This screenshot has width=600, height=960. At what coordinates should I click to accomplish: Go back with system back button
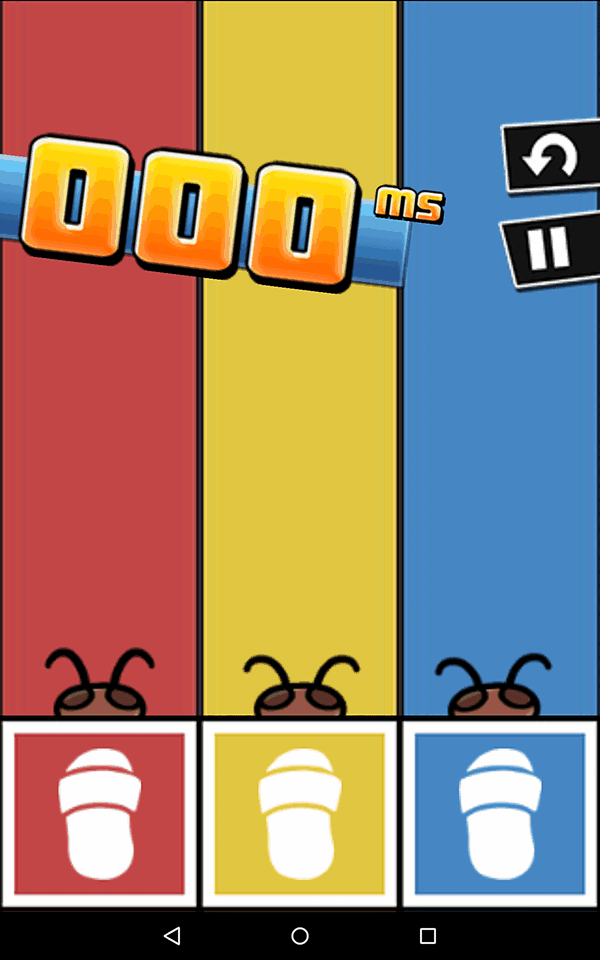(172, 936)
